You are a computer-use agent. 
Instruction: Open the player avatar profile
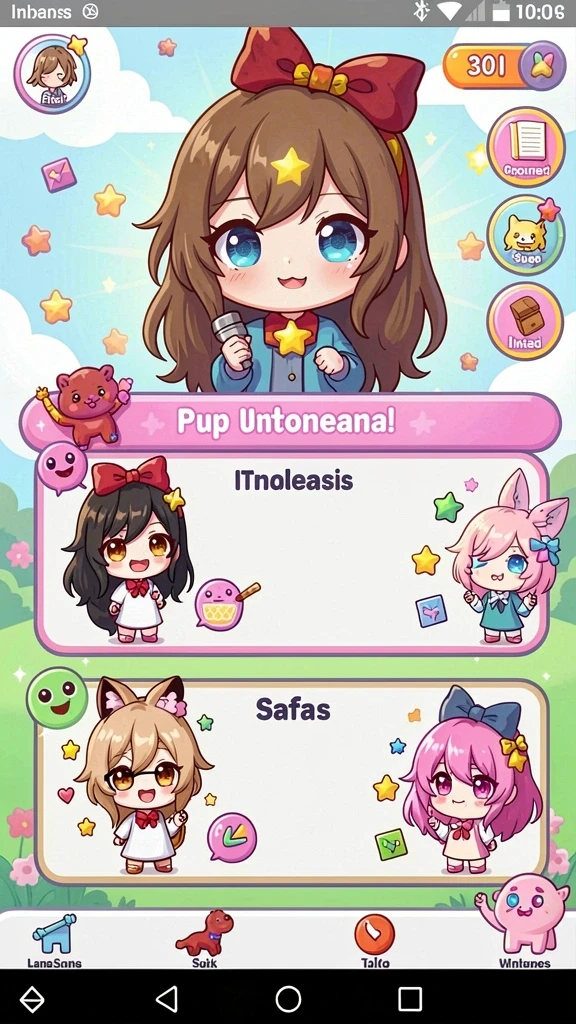click(52, 73)
